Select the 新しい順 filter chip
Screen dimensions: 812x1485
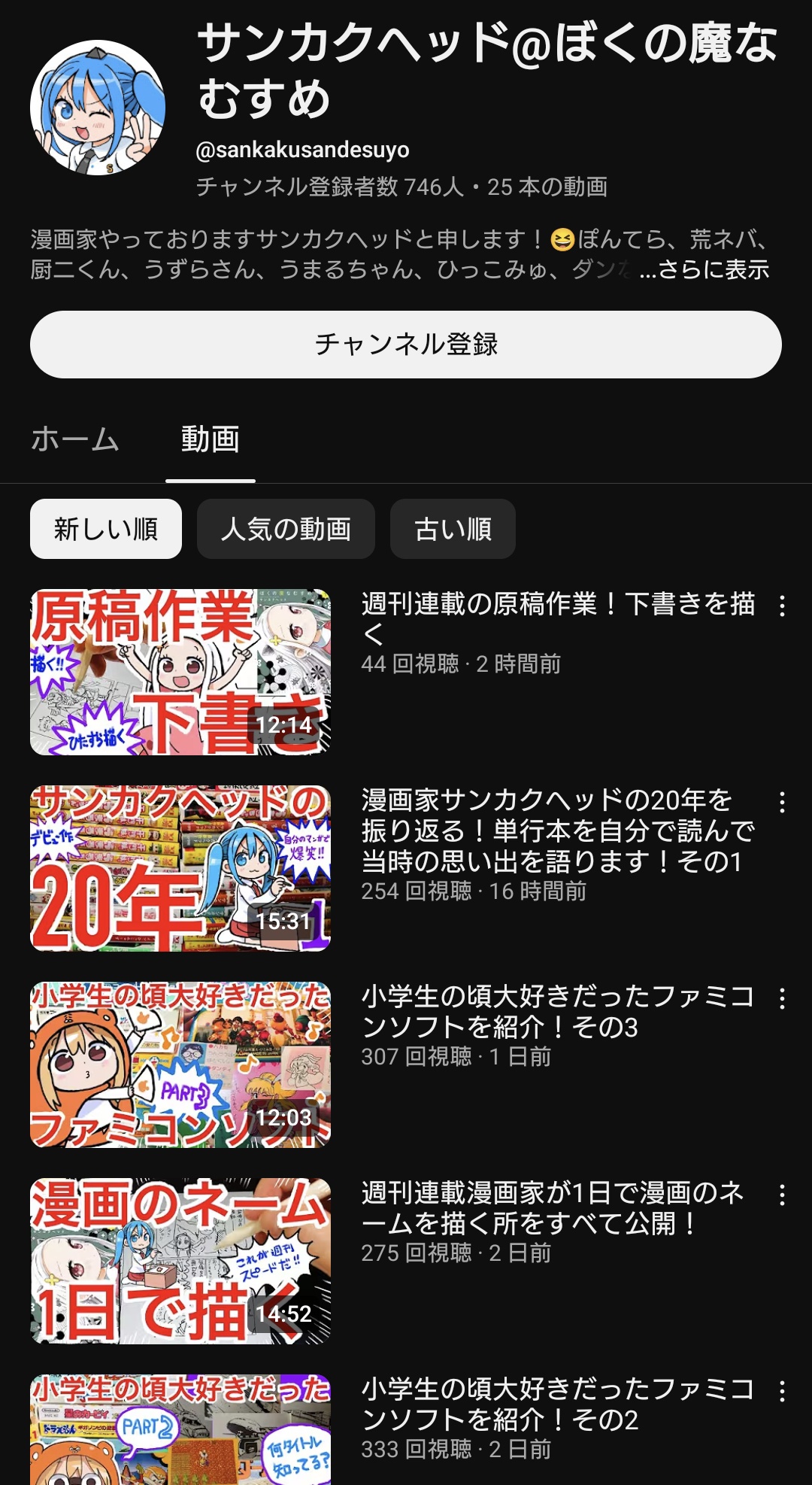click(106, 529)
